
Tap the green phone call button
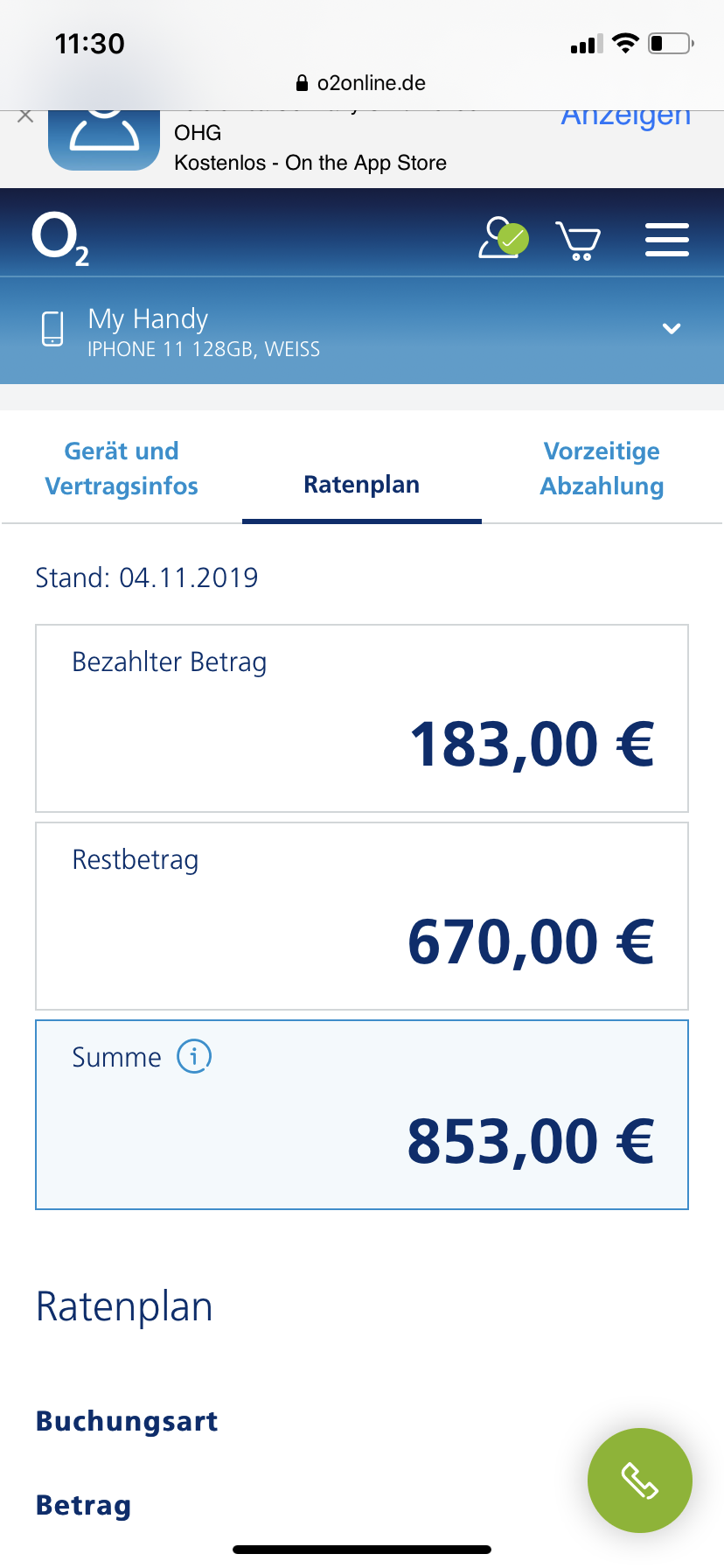[x=640, y=1480]
